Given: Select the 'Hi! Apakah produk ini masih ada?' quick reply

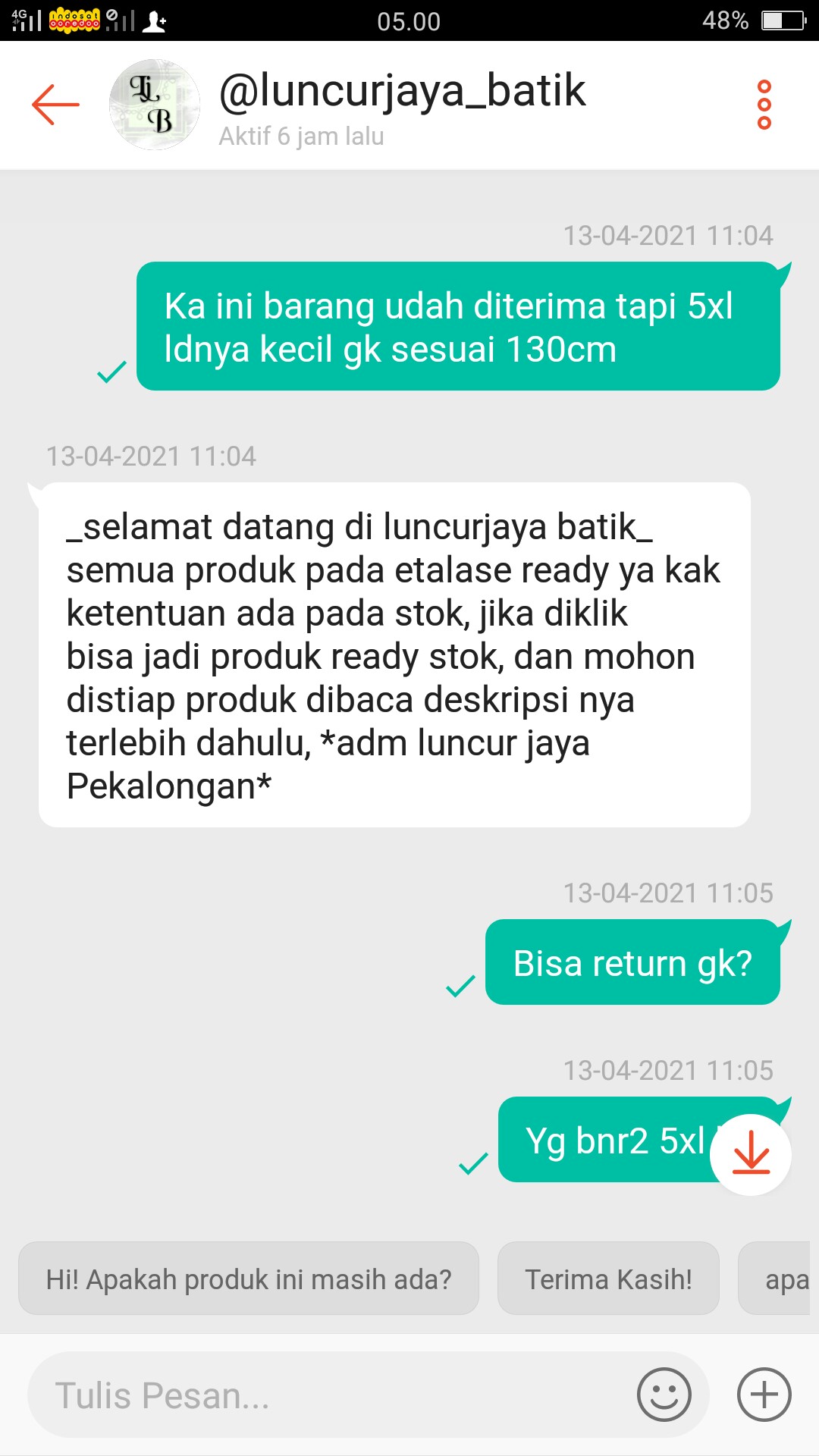Looking at the screenshot, I should (249, 1279).
